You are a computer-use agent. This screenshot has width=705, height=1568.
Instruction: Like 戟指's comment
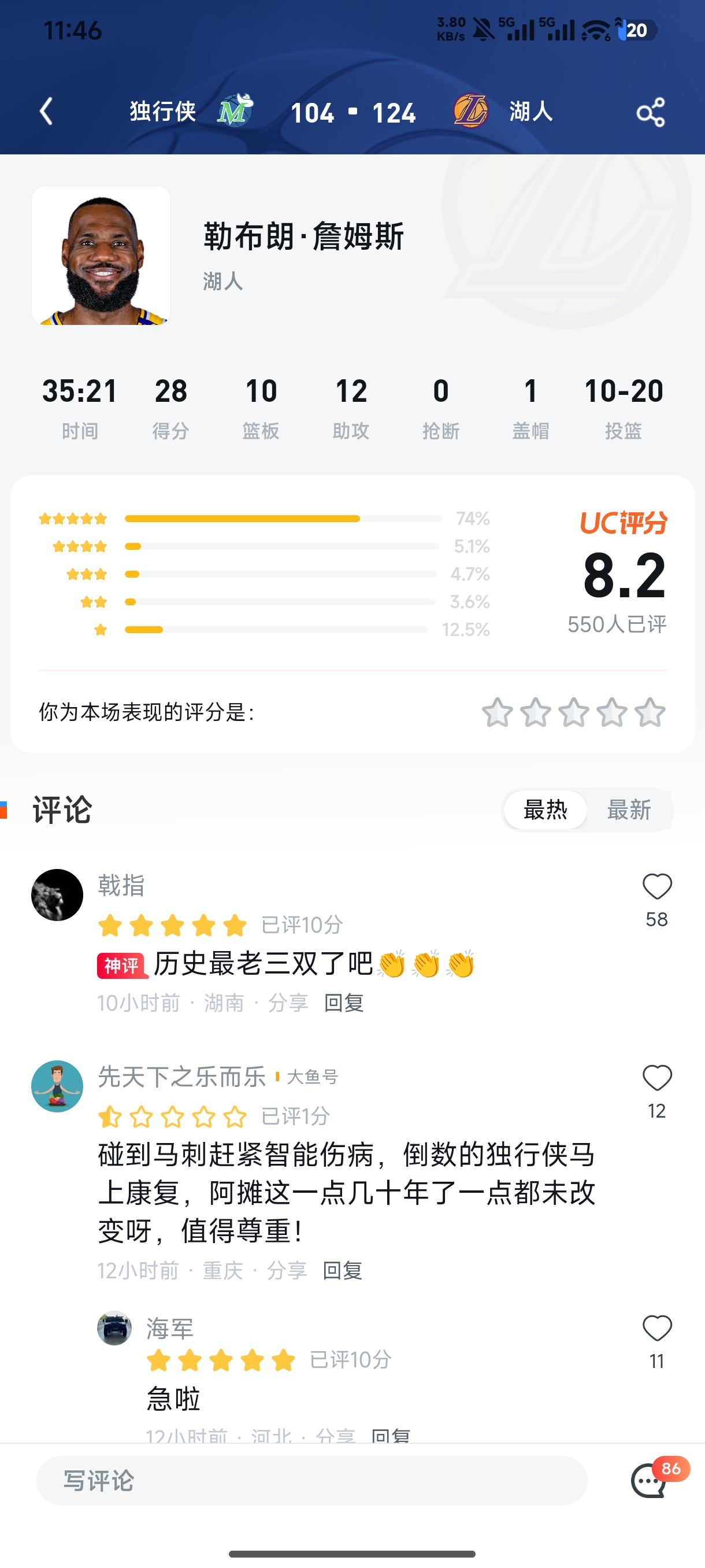click(x=657, y=887)
